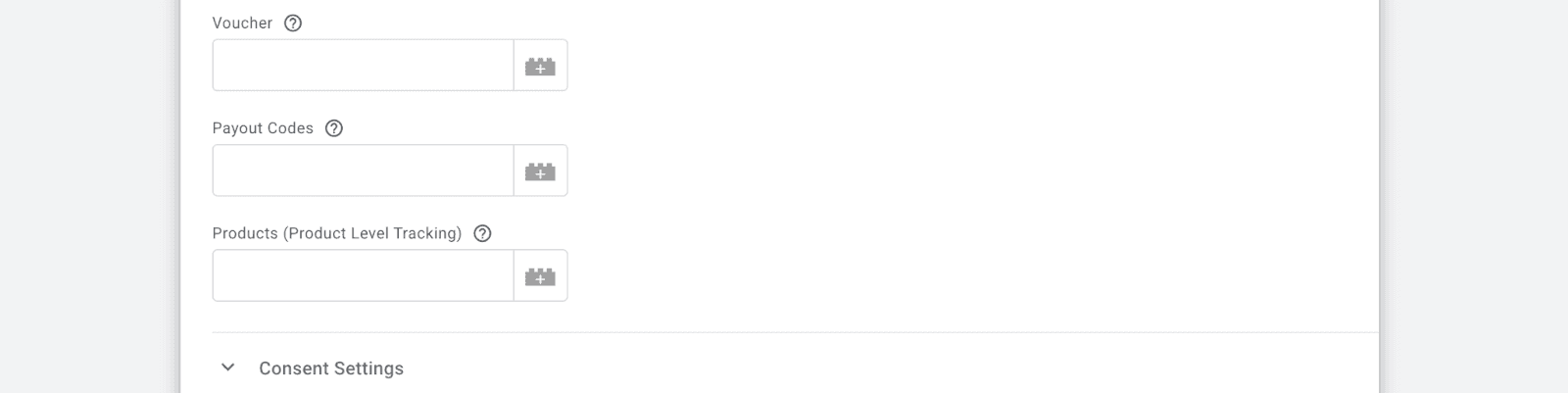The image size is (1568, 393).
Task: Focus the Payout Codes text field
Action: [x=363, y=171]
